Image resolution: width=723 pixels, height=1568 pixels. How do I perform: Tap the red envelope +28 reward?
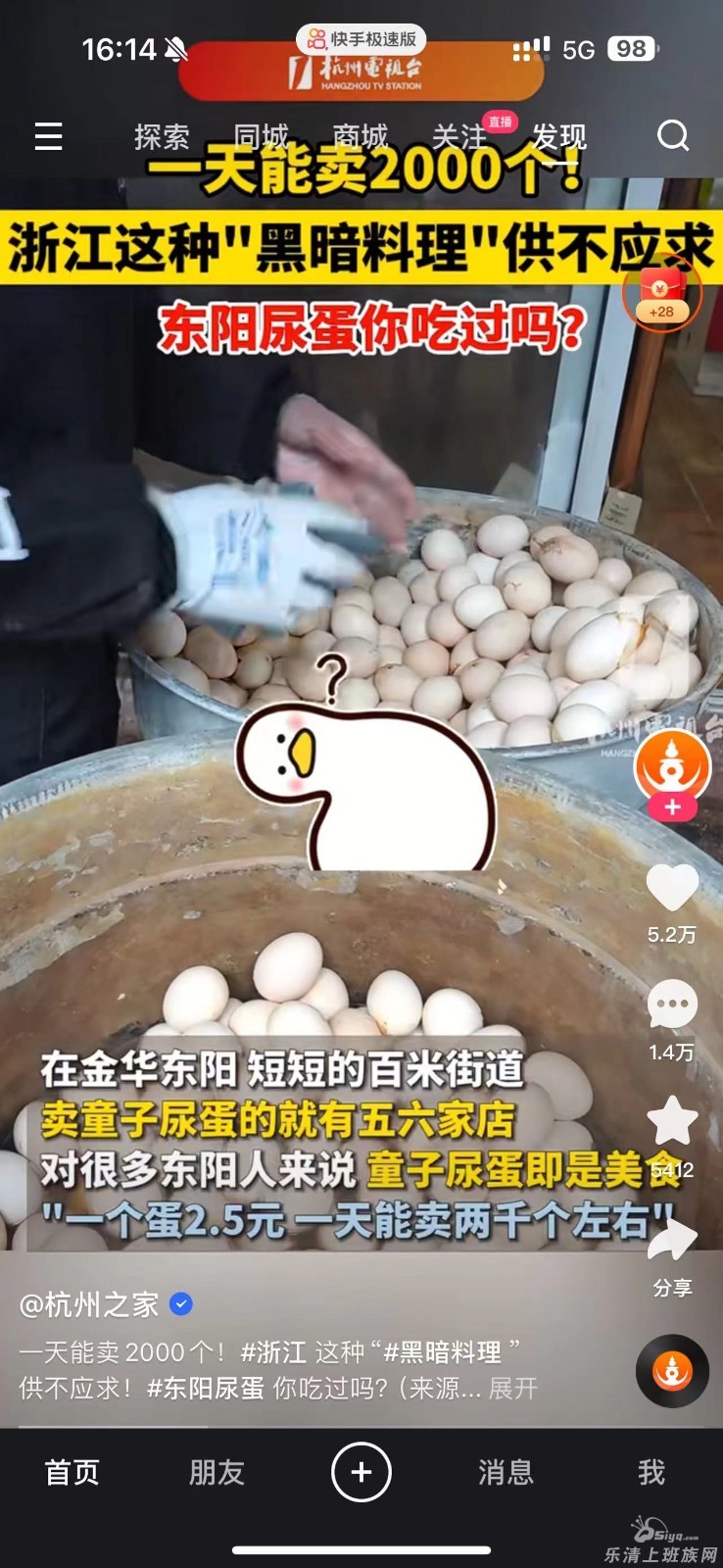(662, 293)
